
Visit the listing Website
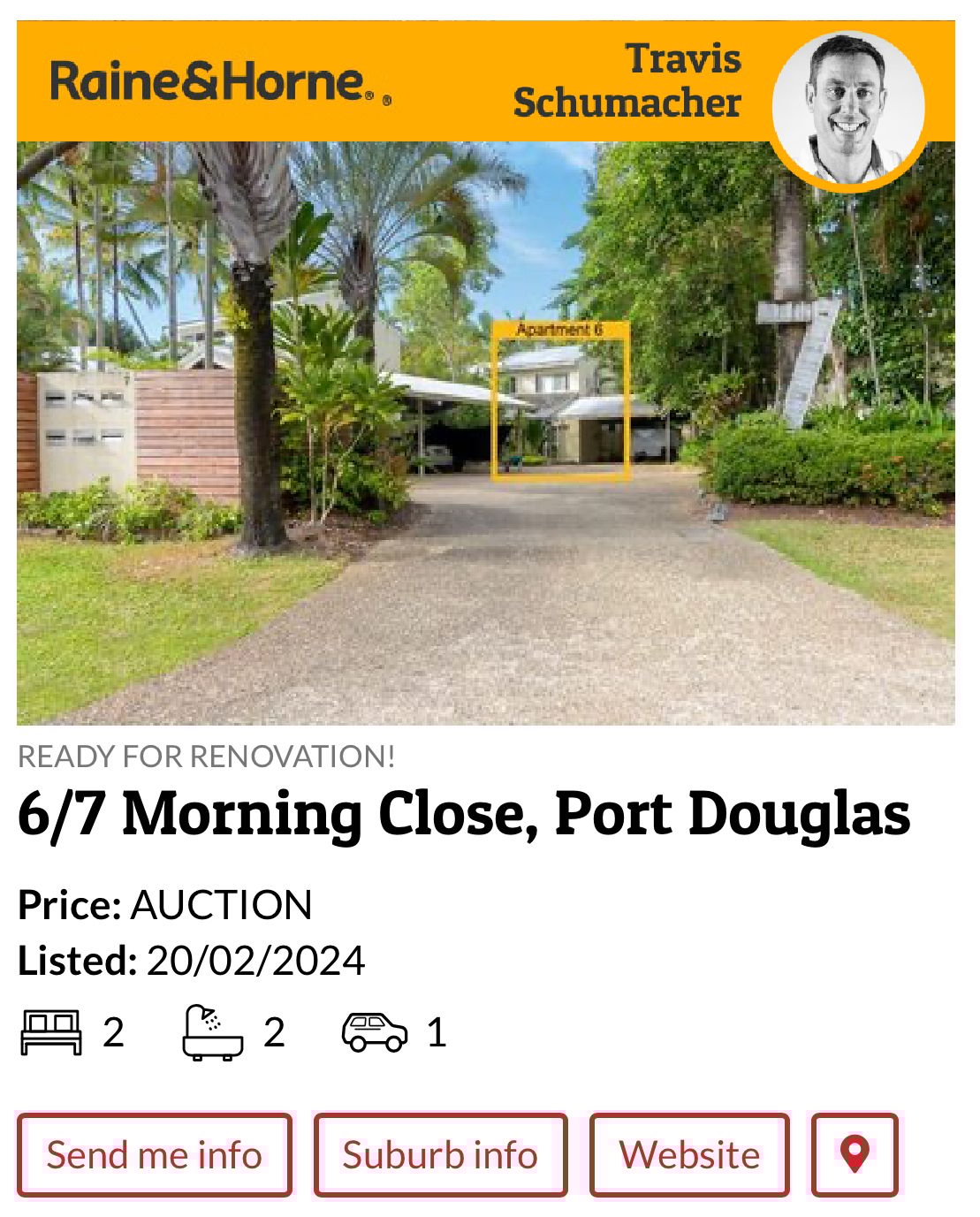point(689,1154)
